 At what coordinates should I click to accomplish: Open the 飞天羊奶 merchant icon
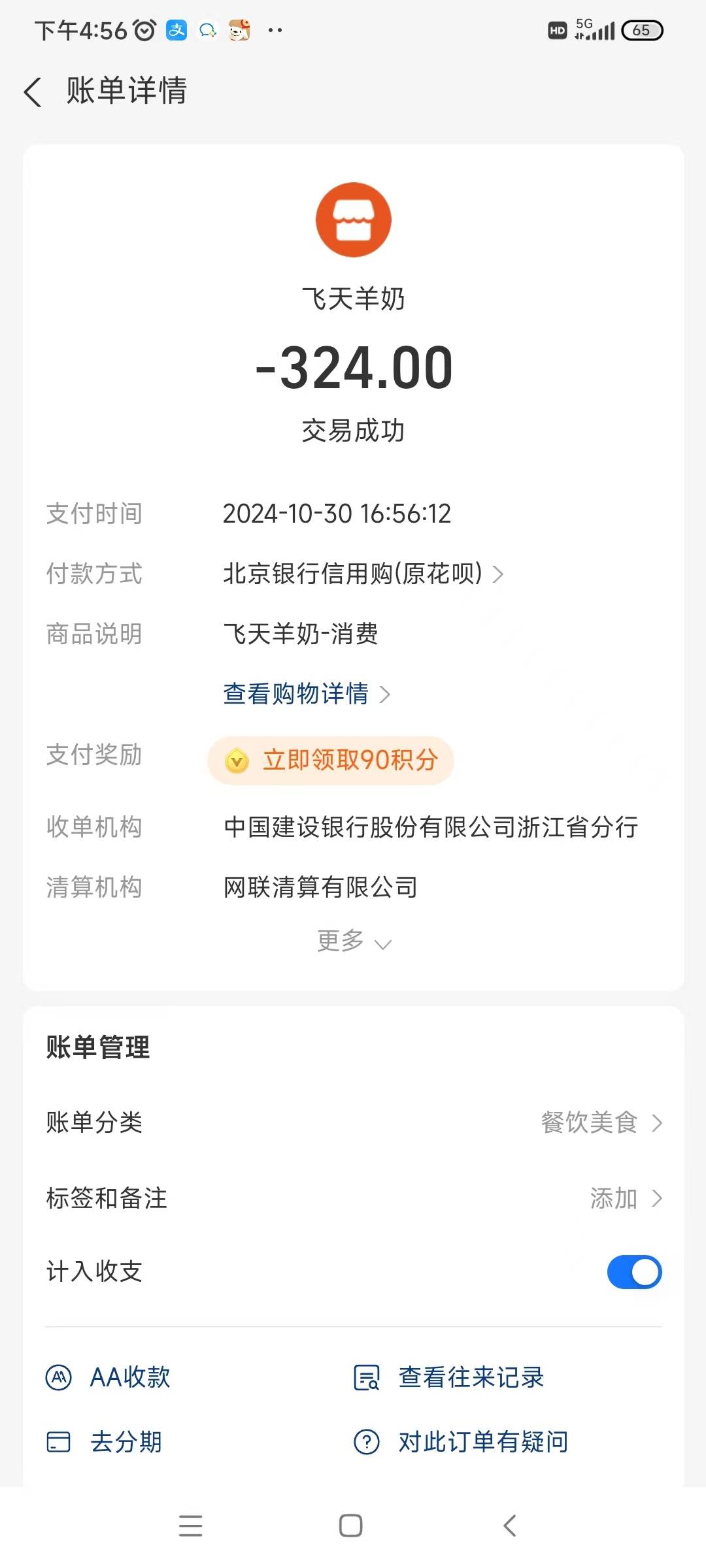pos(353,220)
